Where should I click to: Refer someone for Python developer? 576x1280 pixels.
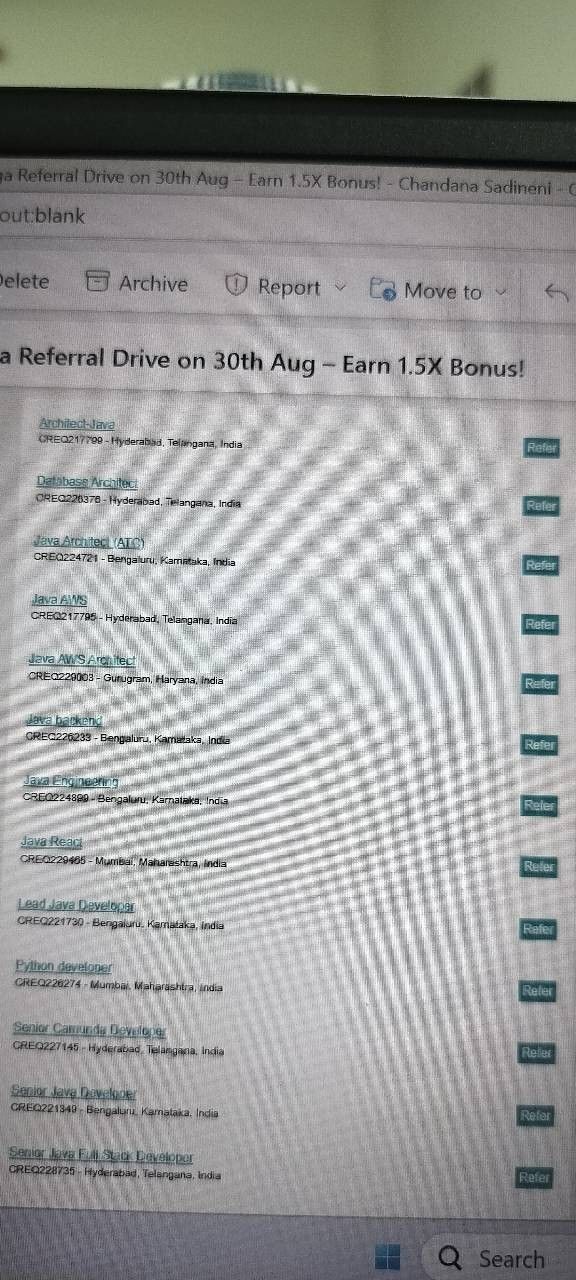tap(537, 991)
